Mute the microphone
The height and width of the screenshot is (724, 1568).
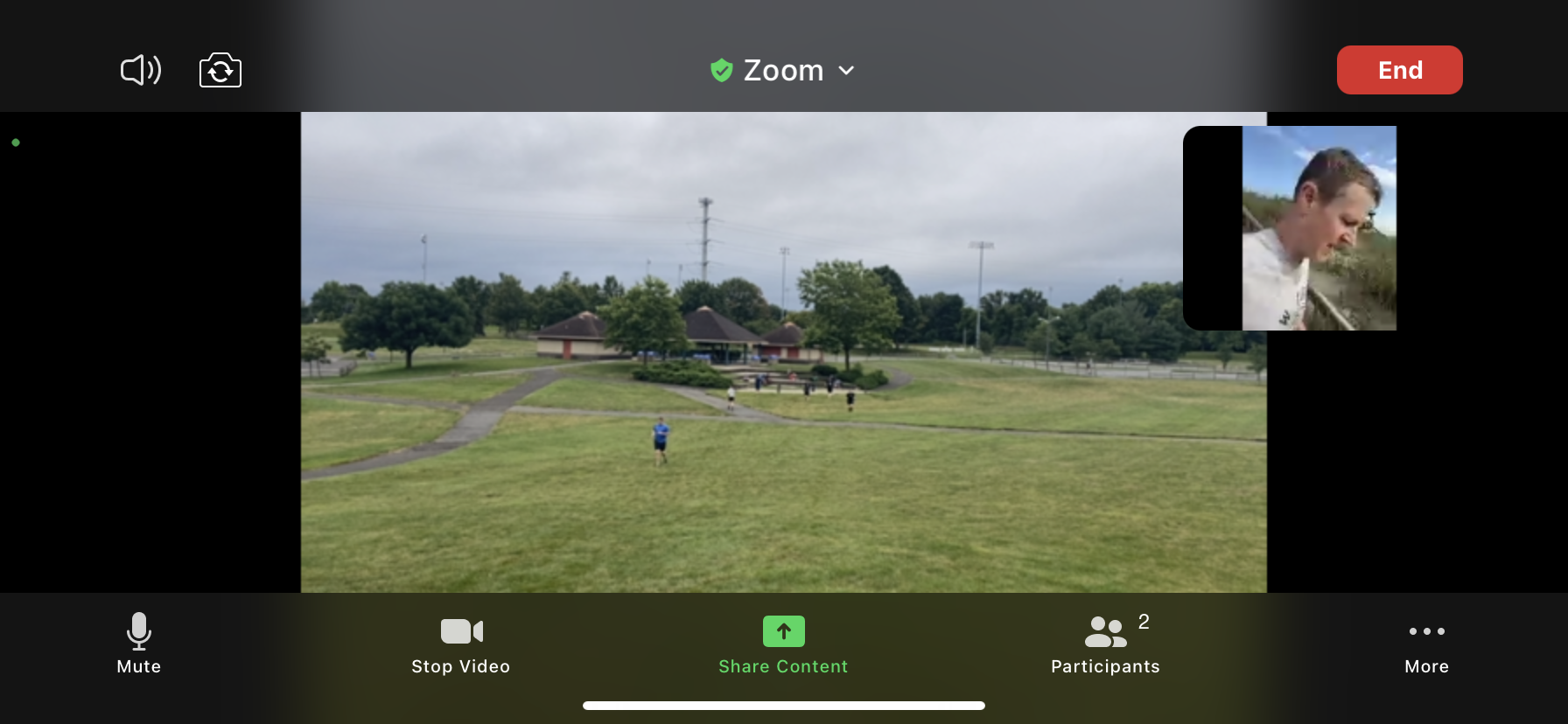click(x=139, y=644)
